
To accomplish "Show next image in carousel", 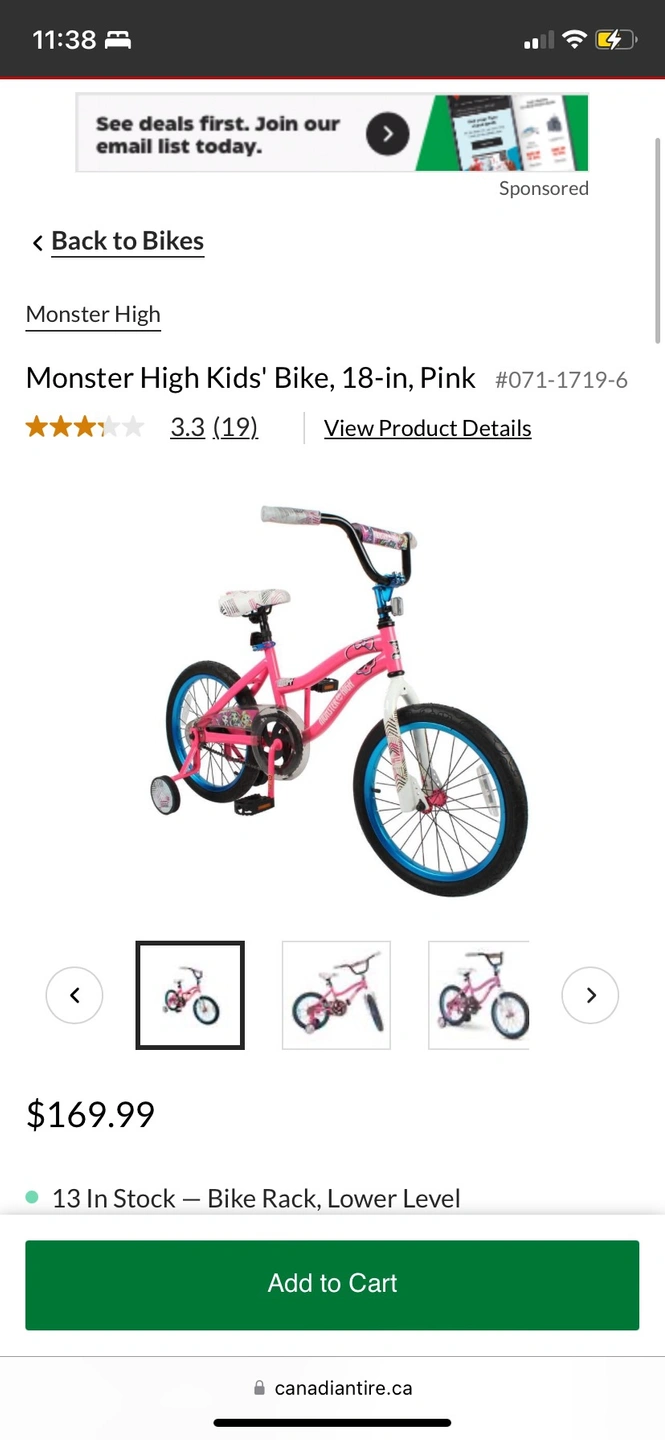I will 590,995.
